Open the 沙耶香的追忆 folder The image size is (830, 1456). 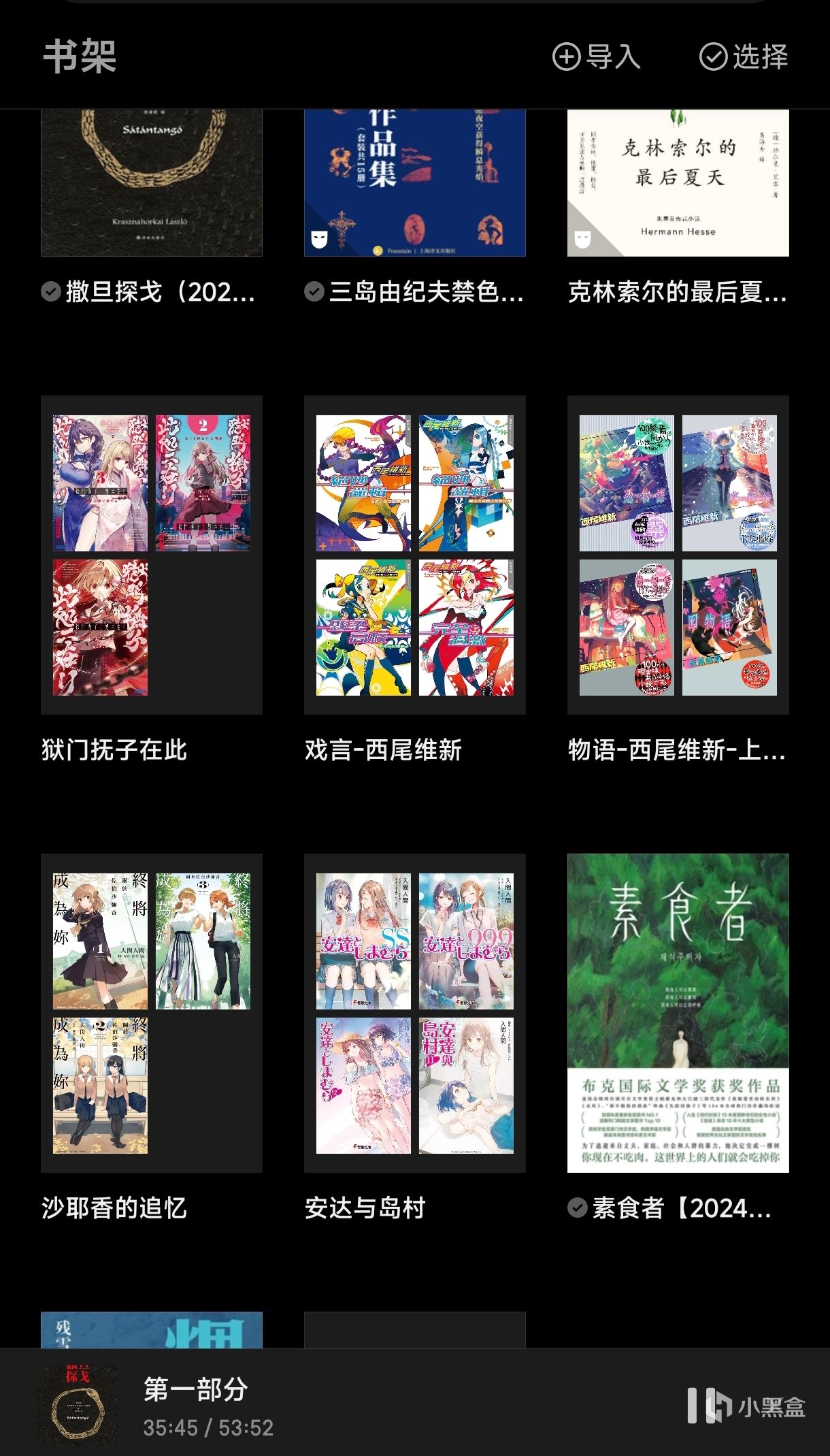(x=151, y=1013)
